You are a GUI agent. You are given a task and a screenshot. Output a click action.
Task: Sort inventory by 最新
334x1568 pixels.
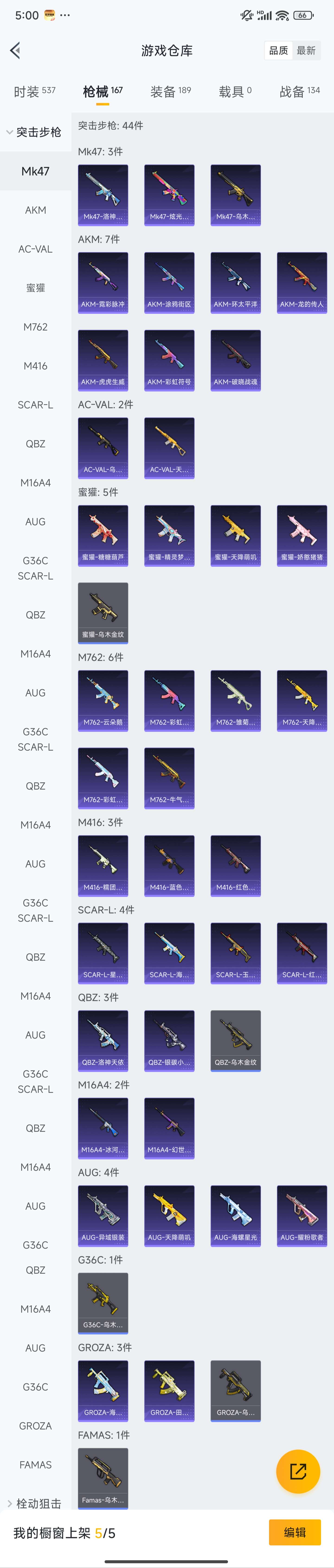tap(306, 51)
